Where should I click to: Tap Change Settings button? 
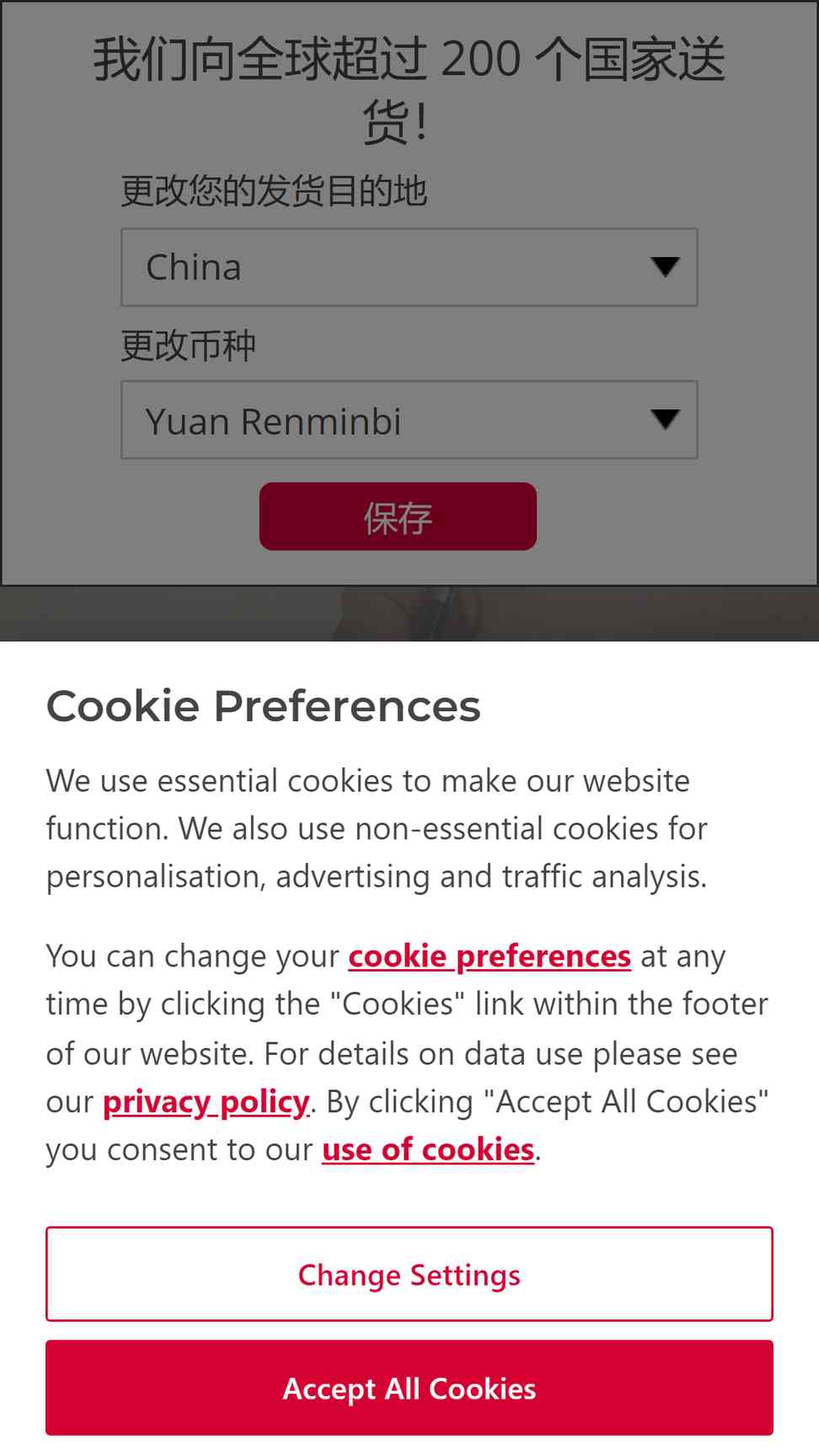click(409, 1274)
